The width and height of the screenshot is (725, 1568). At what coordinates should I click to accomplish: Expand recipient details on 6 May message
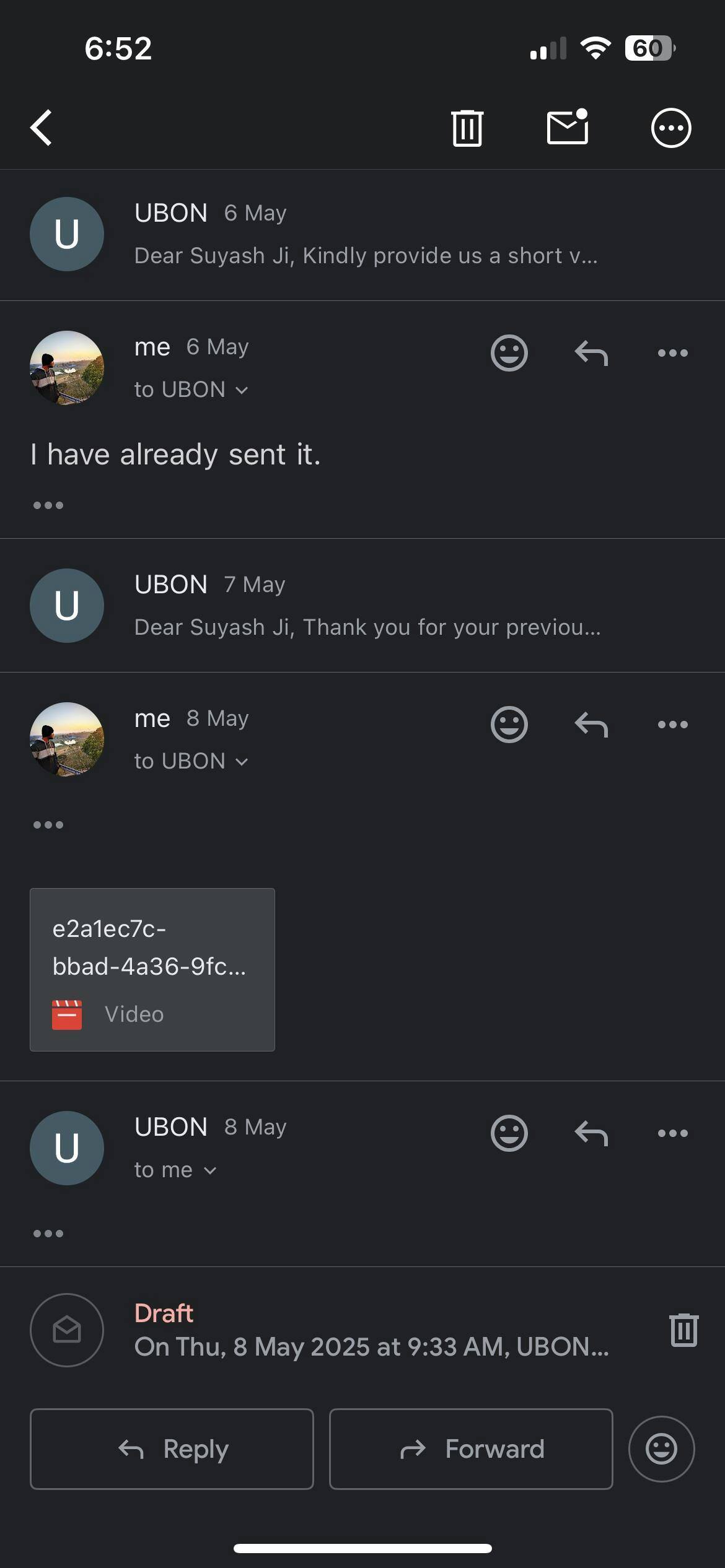[x=191, y=390]
